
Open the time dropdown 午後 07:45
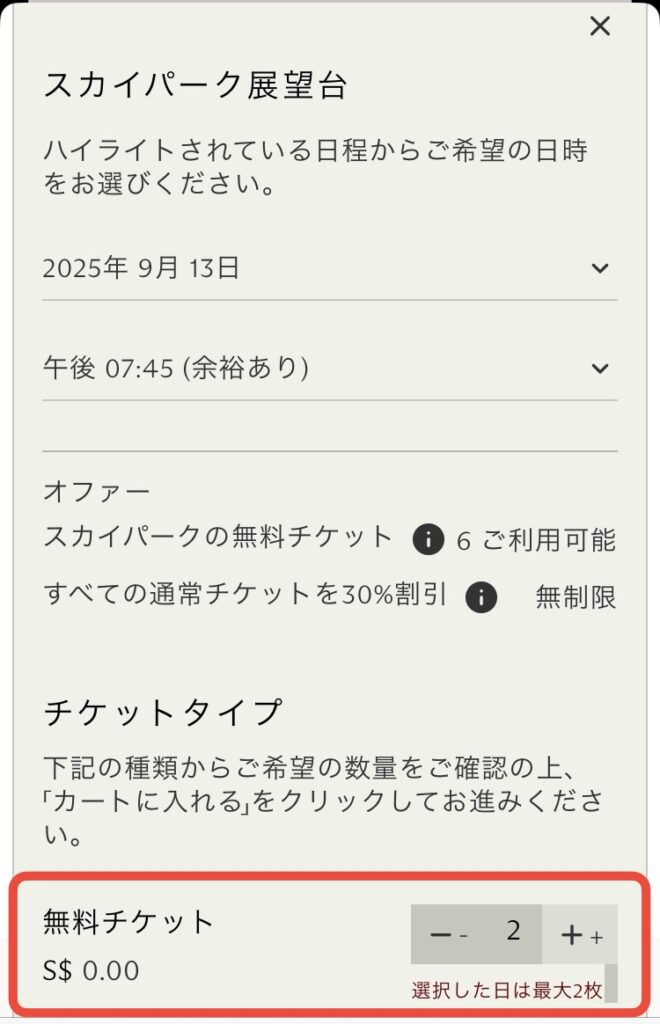tap(329, 368)
